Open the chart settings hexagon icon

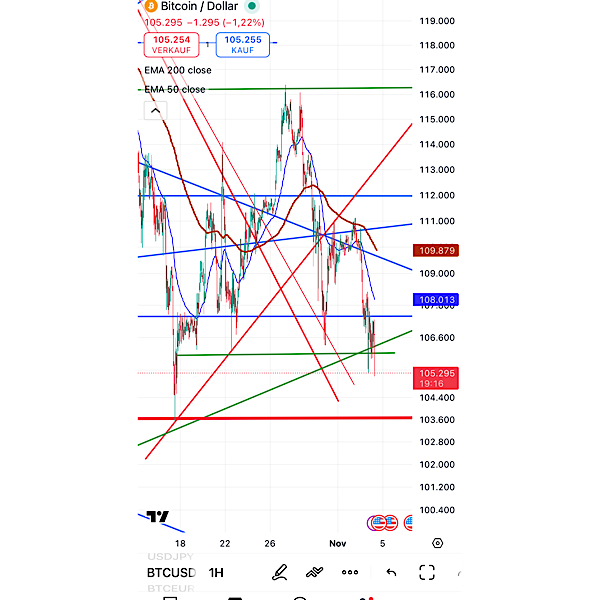pyautogui.click(x=438, y=543)
